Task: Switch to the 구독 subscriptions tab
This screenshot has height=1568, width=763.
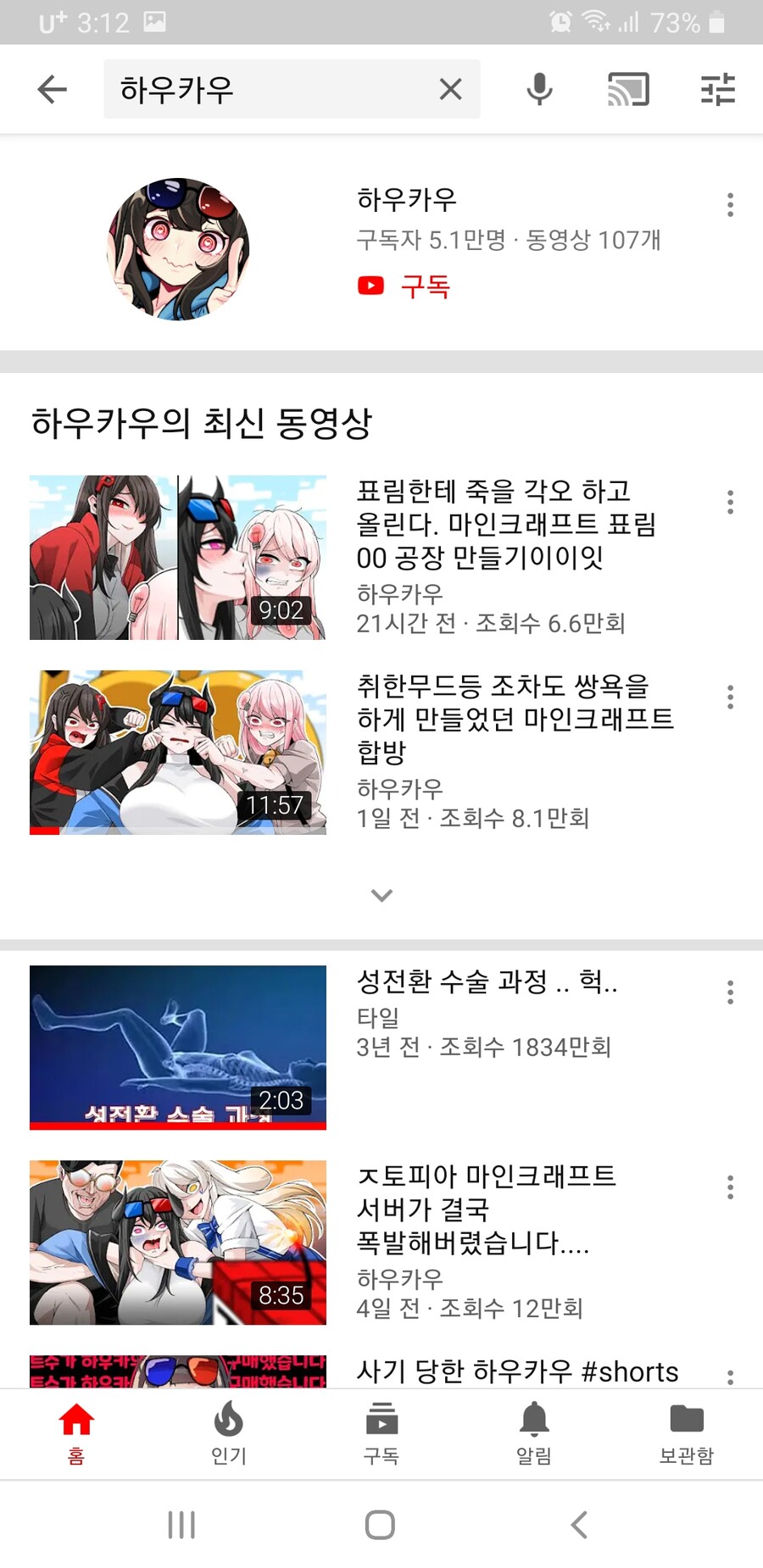Action: (x=381, y=1432)
